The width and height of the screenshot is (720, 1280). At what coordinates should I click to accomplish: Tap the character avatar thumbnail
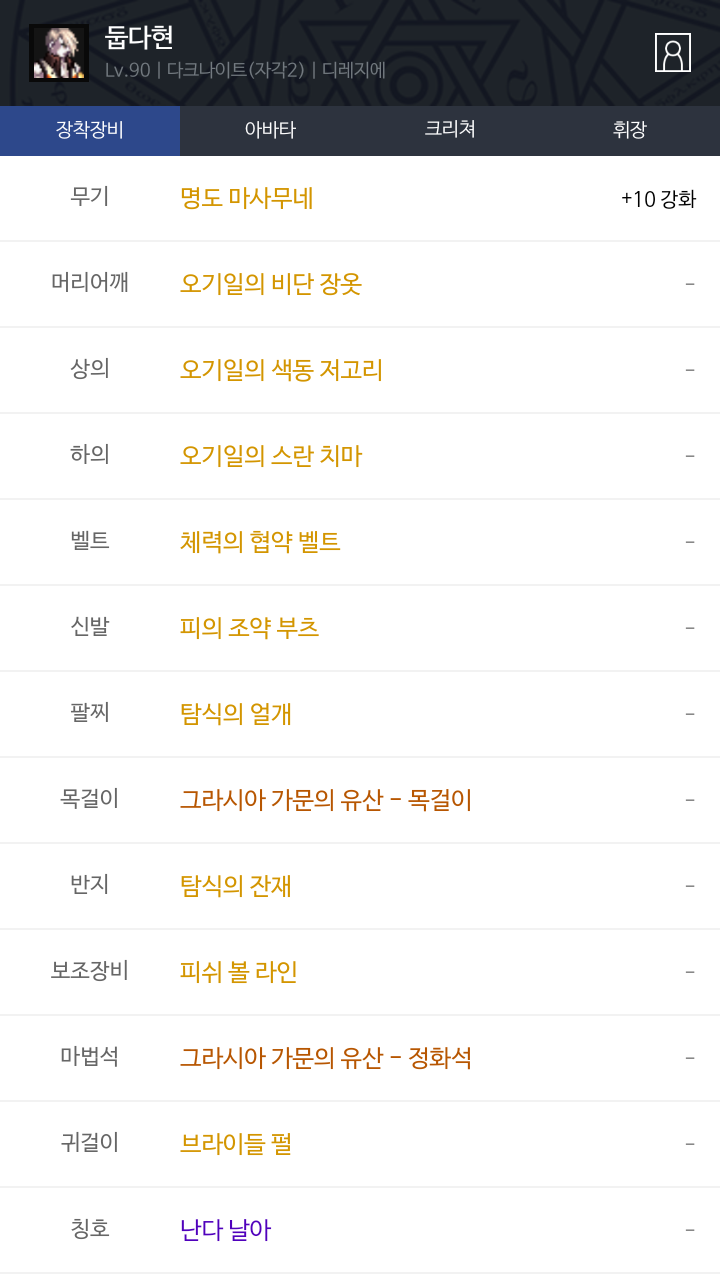pyautogui.click(x=58, y=53)
